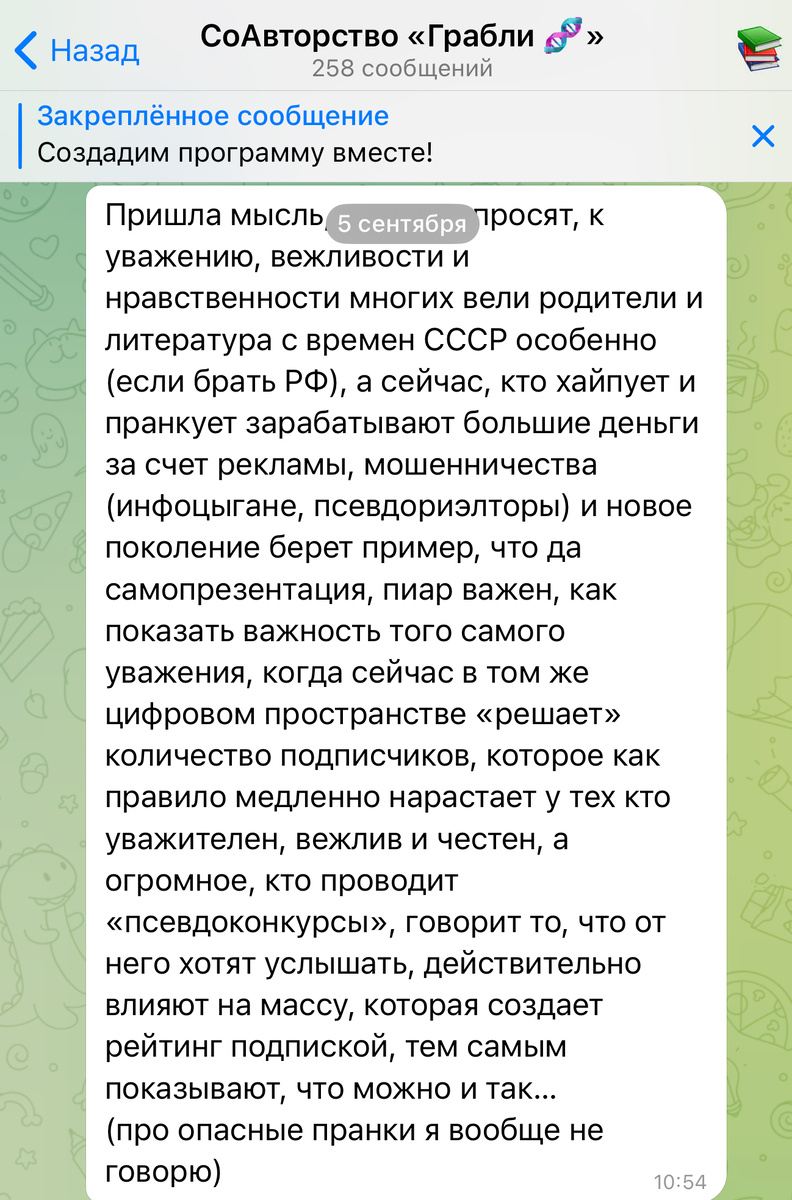This screenshot has height=1200, width=792.
Task: Open chat info by tapping «СоАвторство «Грабли»»
Action: pos(380,36)
